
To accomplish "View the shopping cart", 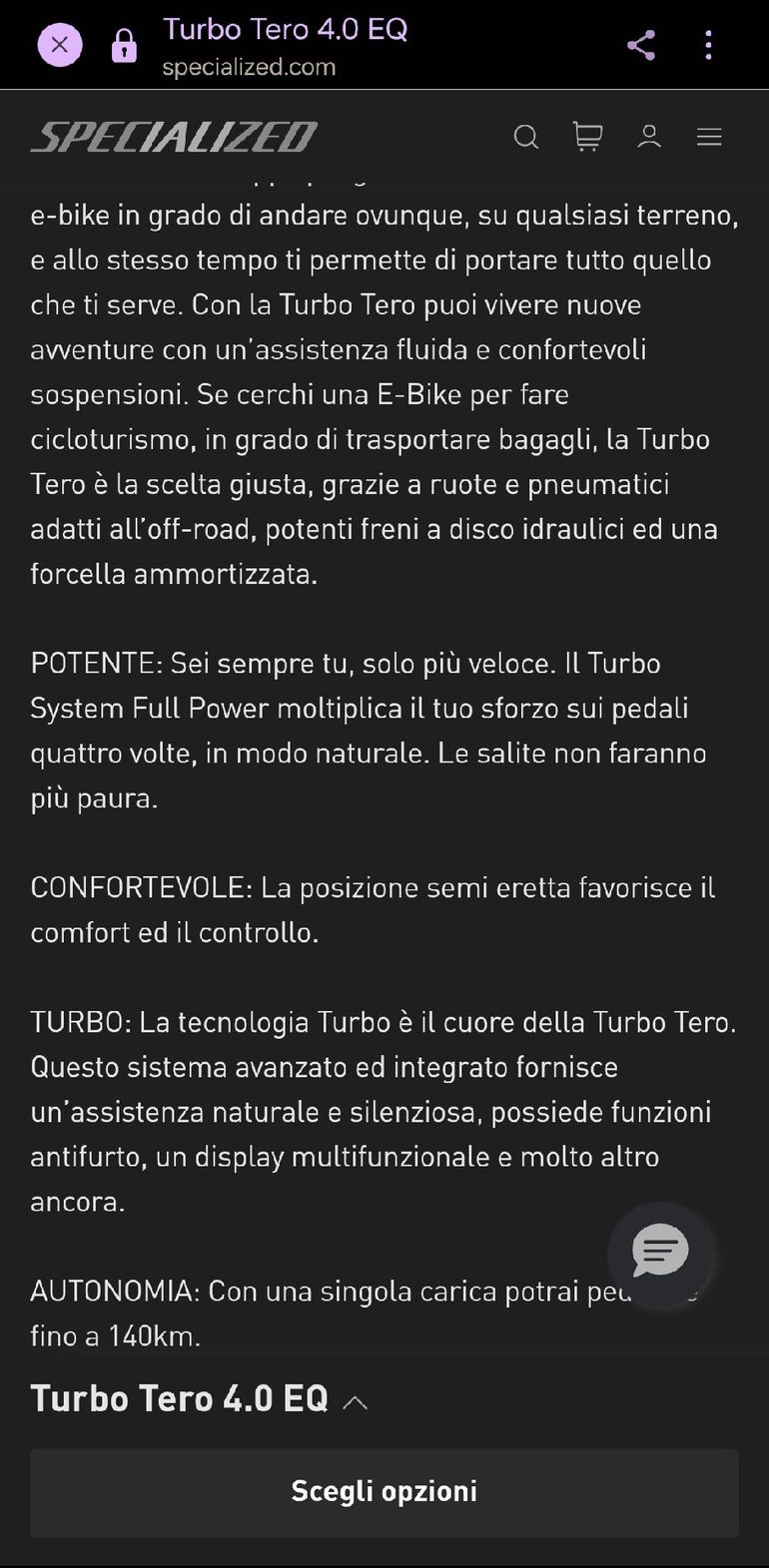I will click(x=587, y=137).
